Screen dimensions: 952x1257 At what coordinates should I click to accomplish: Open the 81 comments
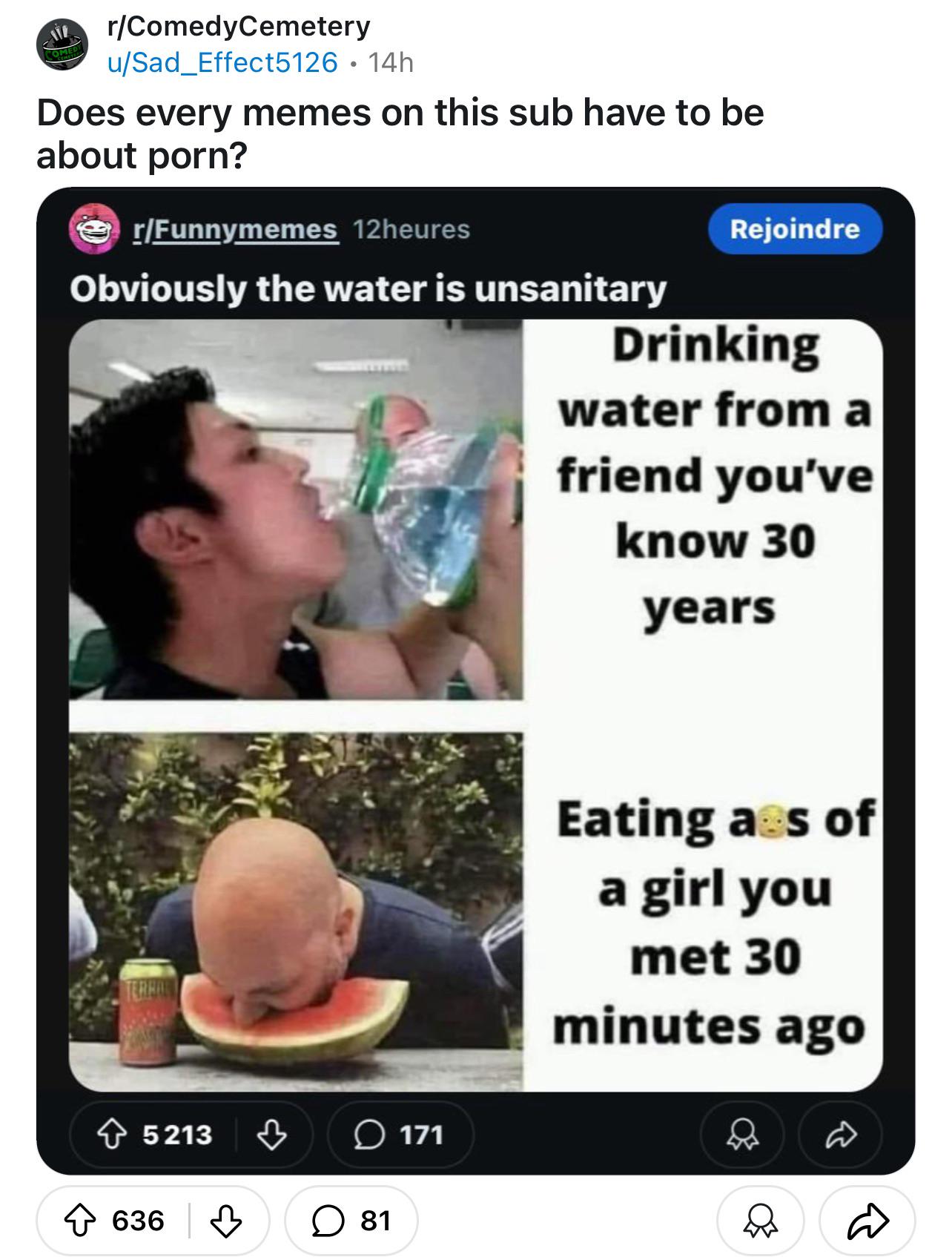pos(351,1220)
